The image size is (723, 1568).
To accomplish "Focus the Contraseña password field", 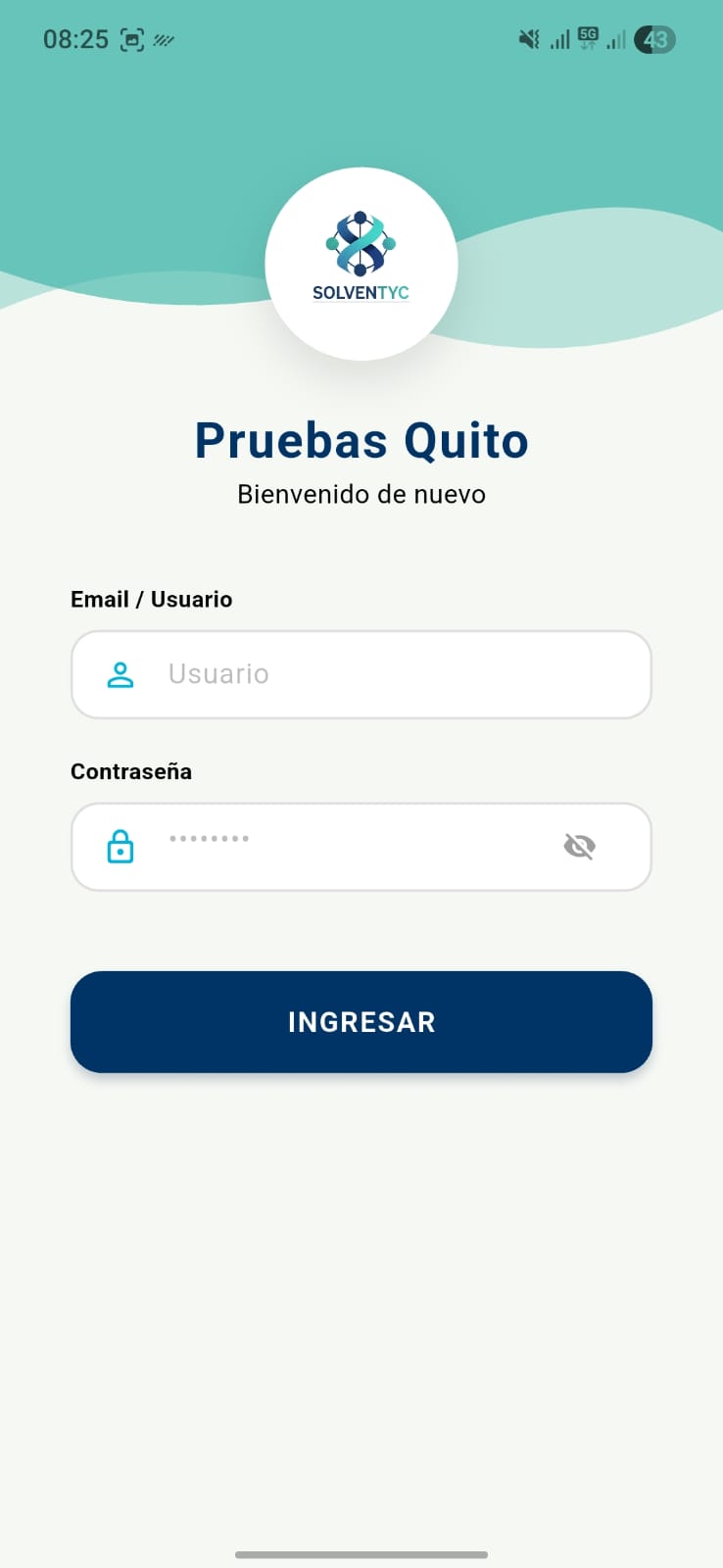I will [343, 846].
